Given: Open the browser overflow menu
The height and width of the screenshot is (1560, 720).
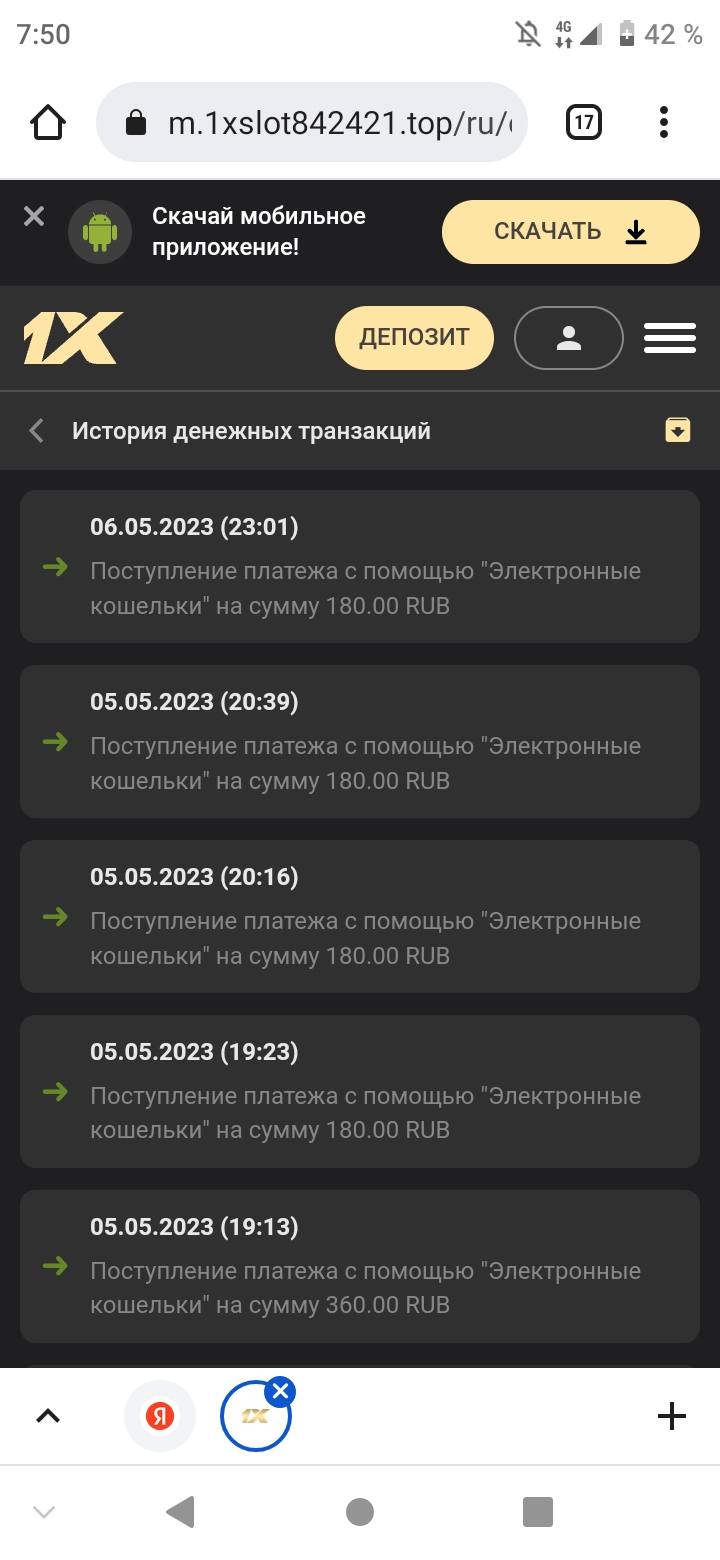Looking at the screenshot, I should pyautogui.click(x=664, y=123).
